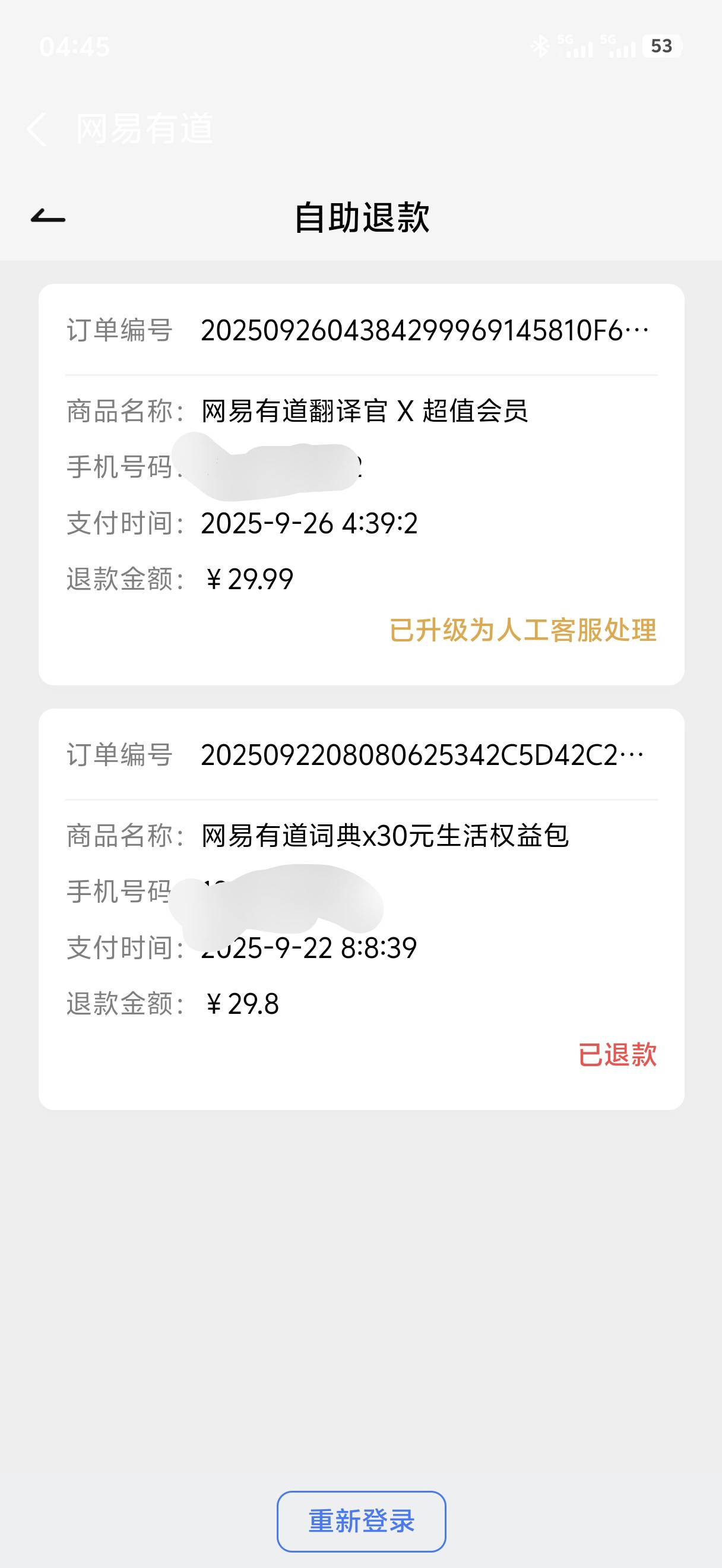Image resolution: width=722 pixels, height=1568 pixels.
Task: Tap the 重新登录 button
Action: (x=362, y=1521)
